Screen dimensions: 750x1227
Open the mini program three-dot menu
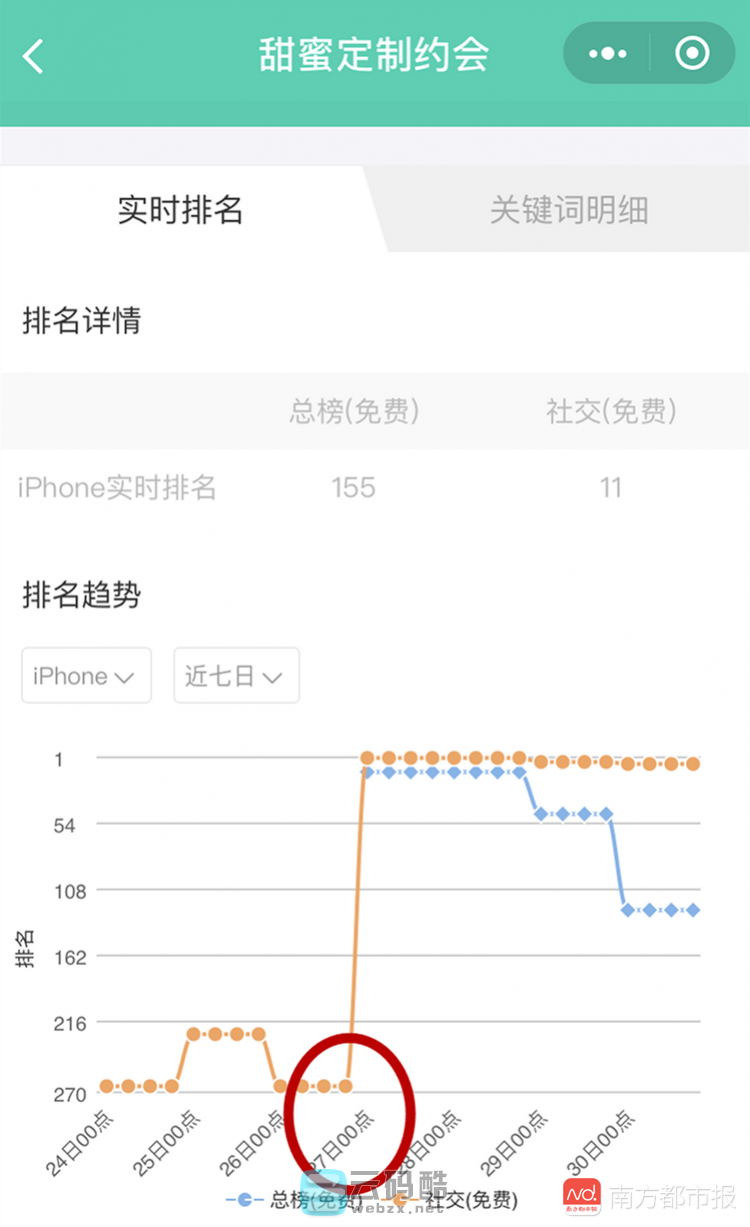[608, 54]
